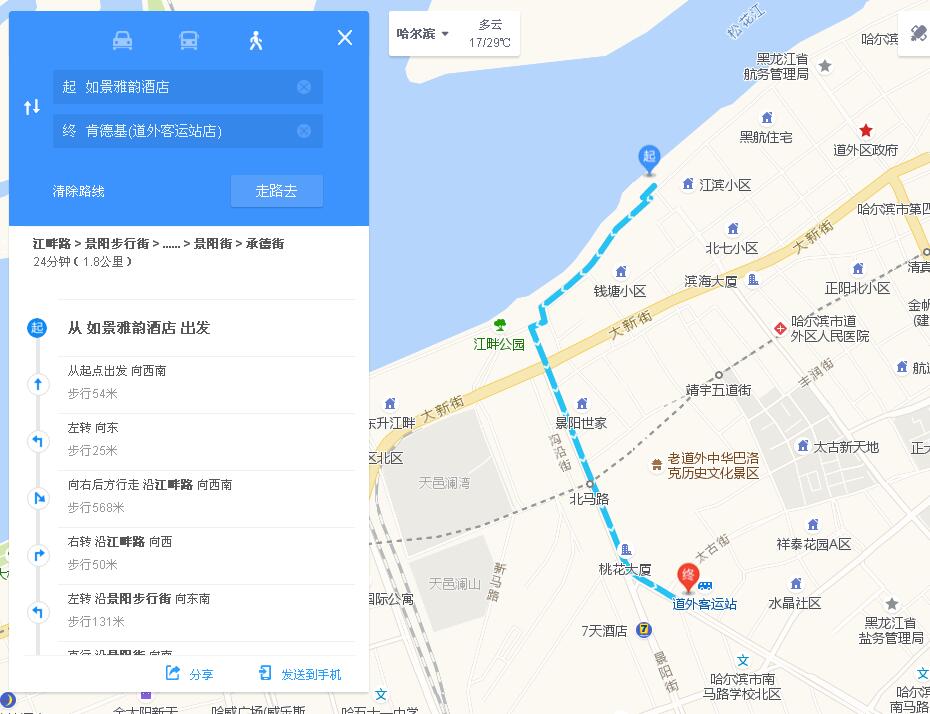Open the weather widget 多云 17/29℃

[490, 34]
